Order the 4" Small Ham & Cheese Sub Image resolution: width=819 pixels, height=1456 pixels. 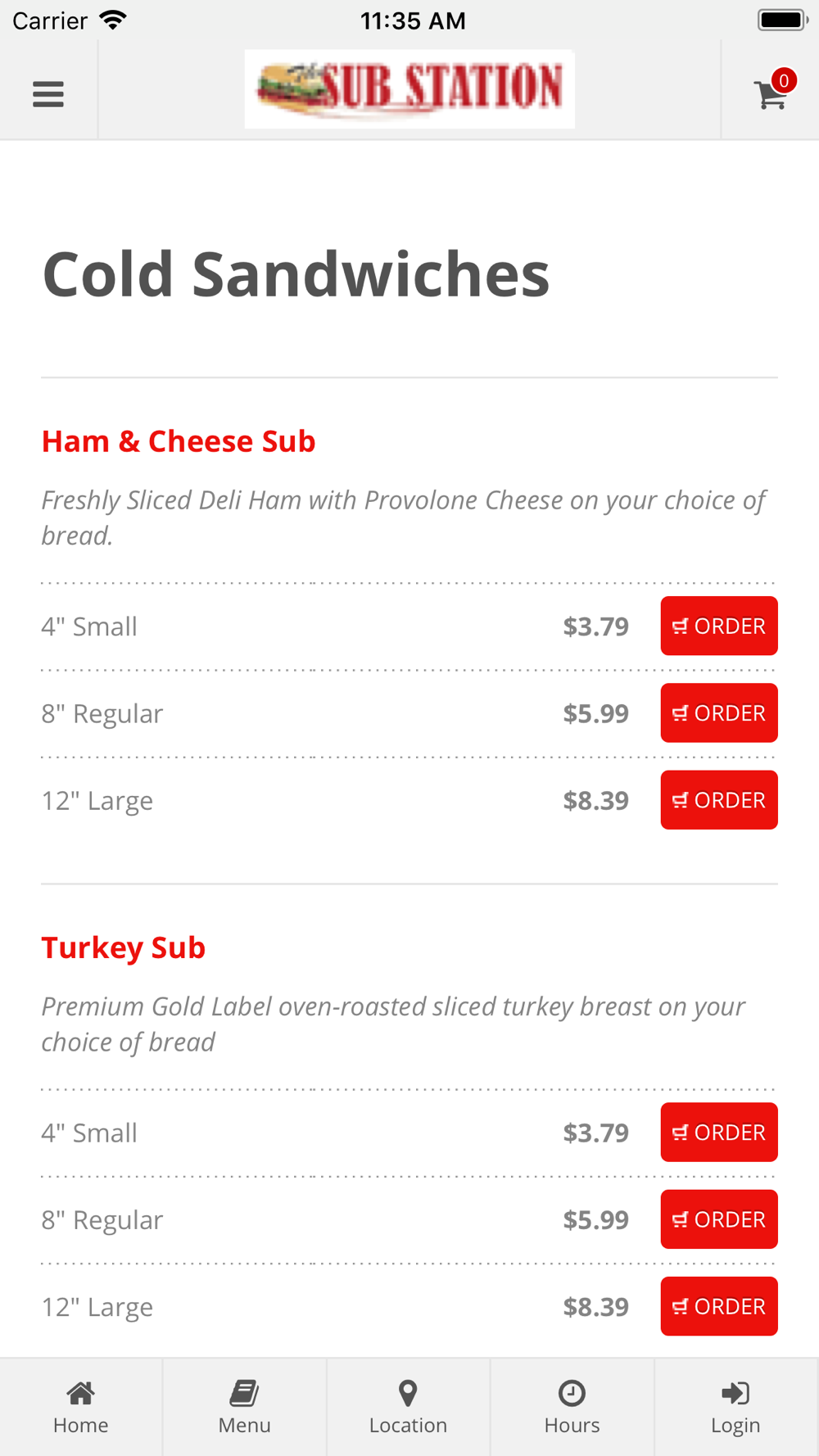(719, 626)
